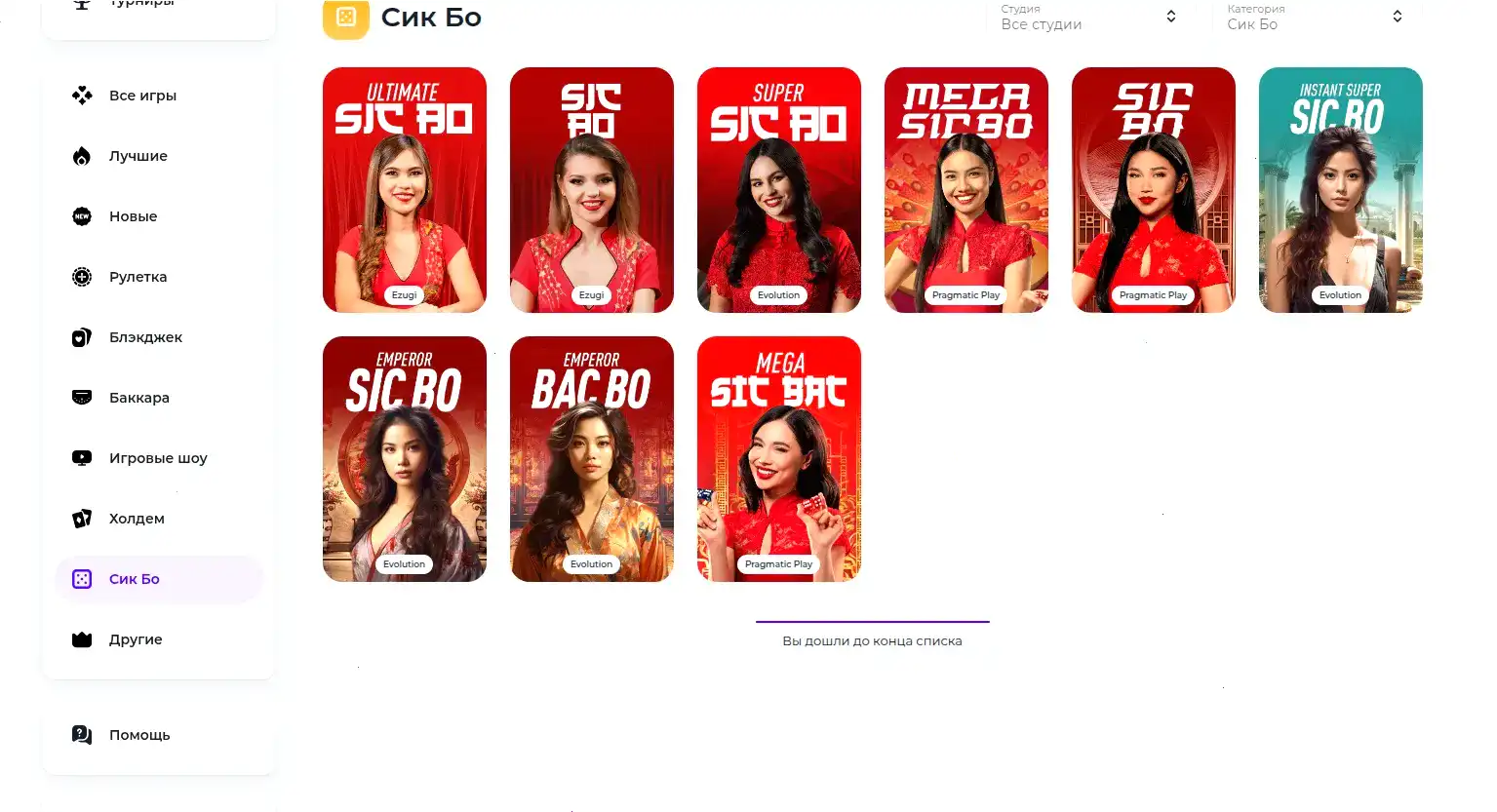Open the Новые games category
The height and width of the screenshot is (812, 1497).
tap(133, 216)
